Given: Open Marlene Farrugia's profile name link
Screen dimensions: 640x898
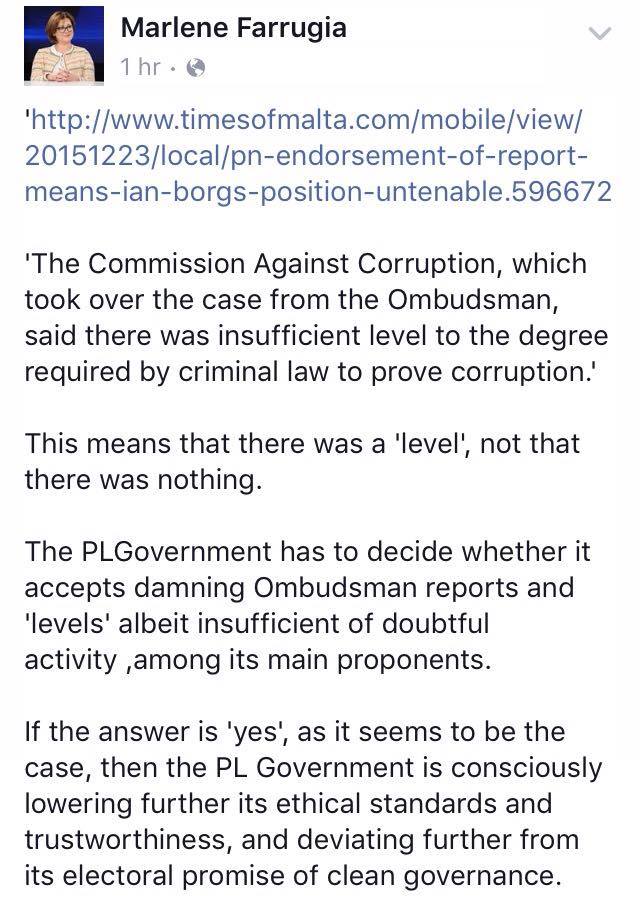Looking at the screenshot, I should [x=233, y=28].
